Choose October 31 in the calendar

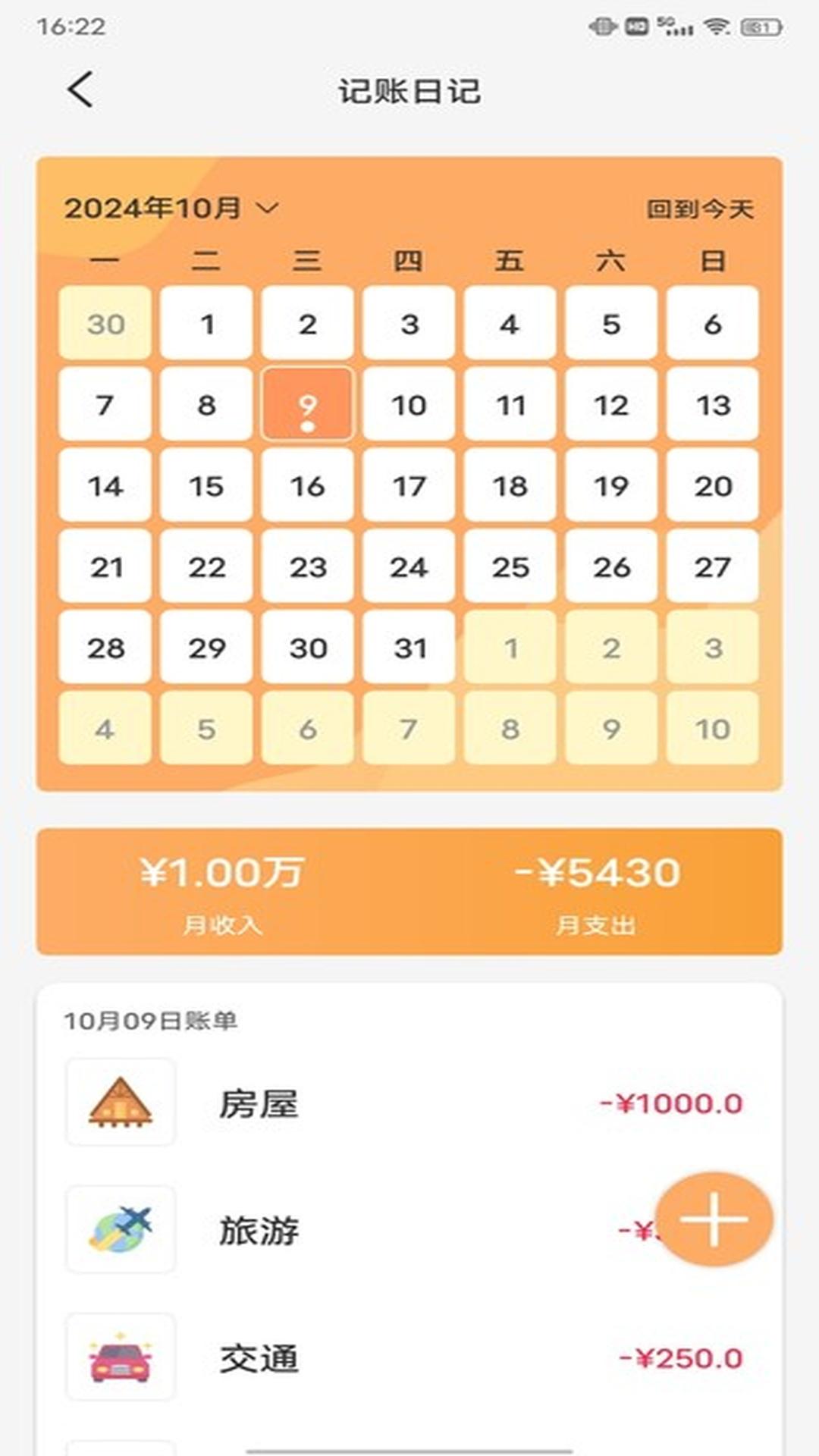click(409, 648)
